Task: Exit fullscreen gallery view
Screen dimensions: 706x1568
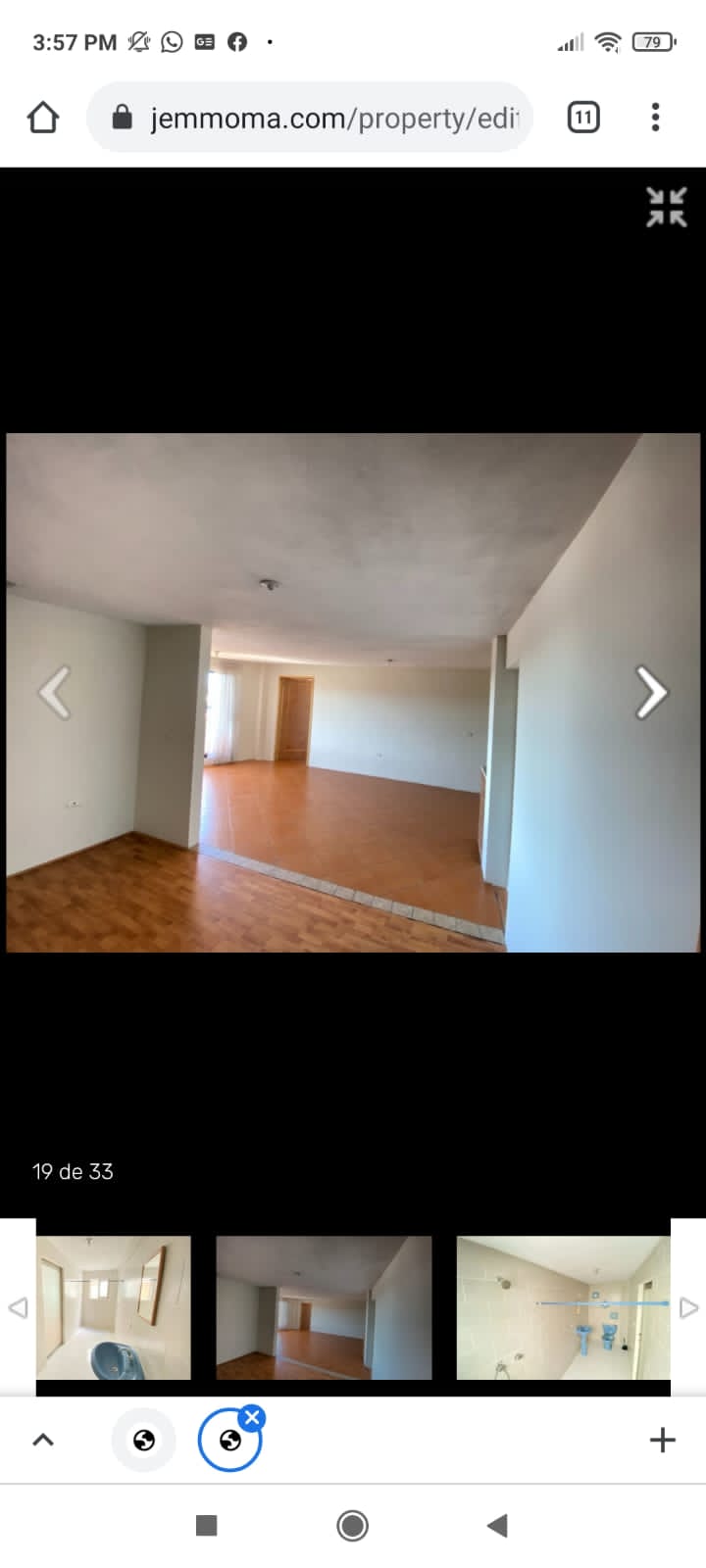Action: pyautogui.click(x=667, y=207)
